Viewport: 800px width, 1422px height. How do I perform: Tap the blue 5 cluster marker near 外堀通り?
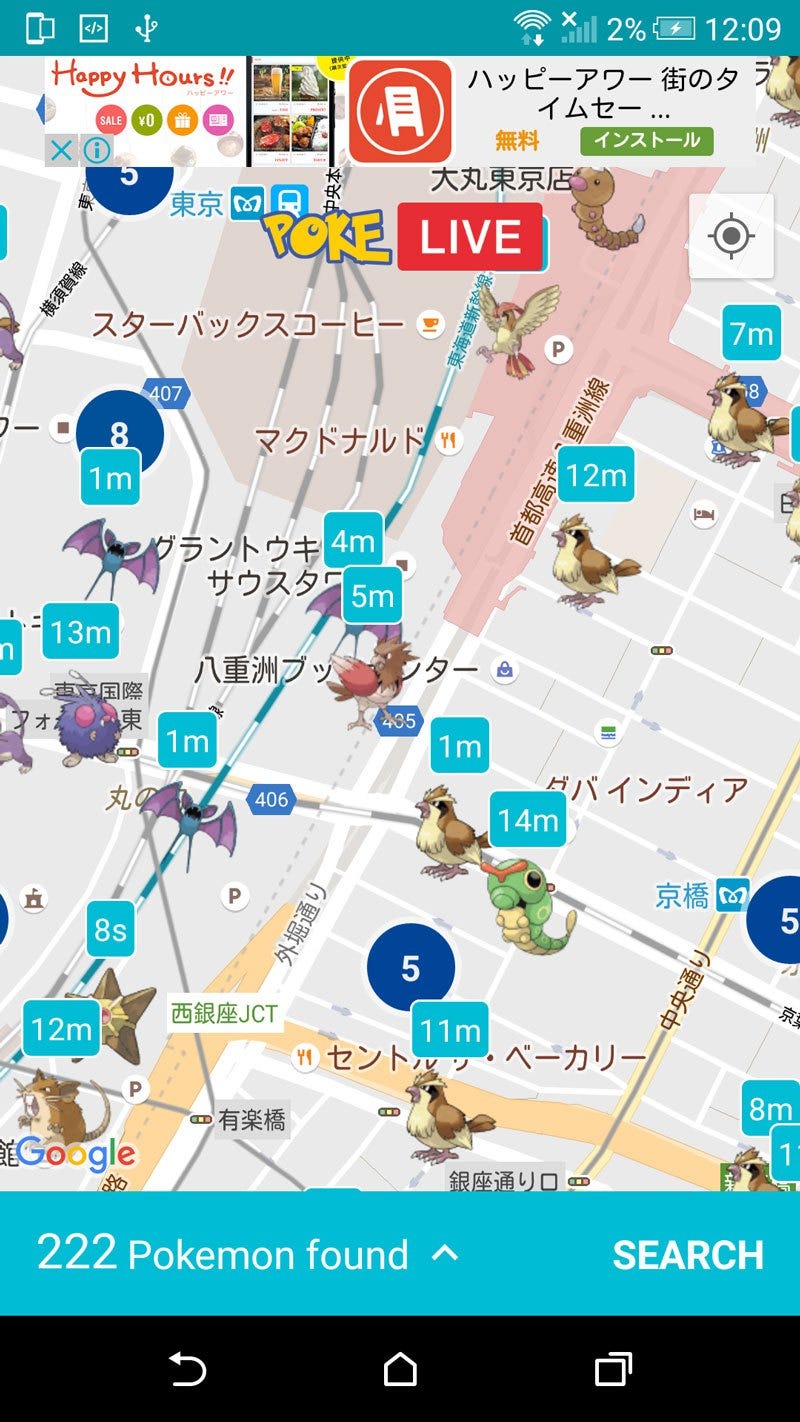tap(410, 967)
